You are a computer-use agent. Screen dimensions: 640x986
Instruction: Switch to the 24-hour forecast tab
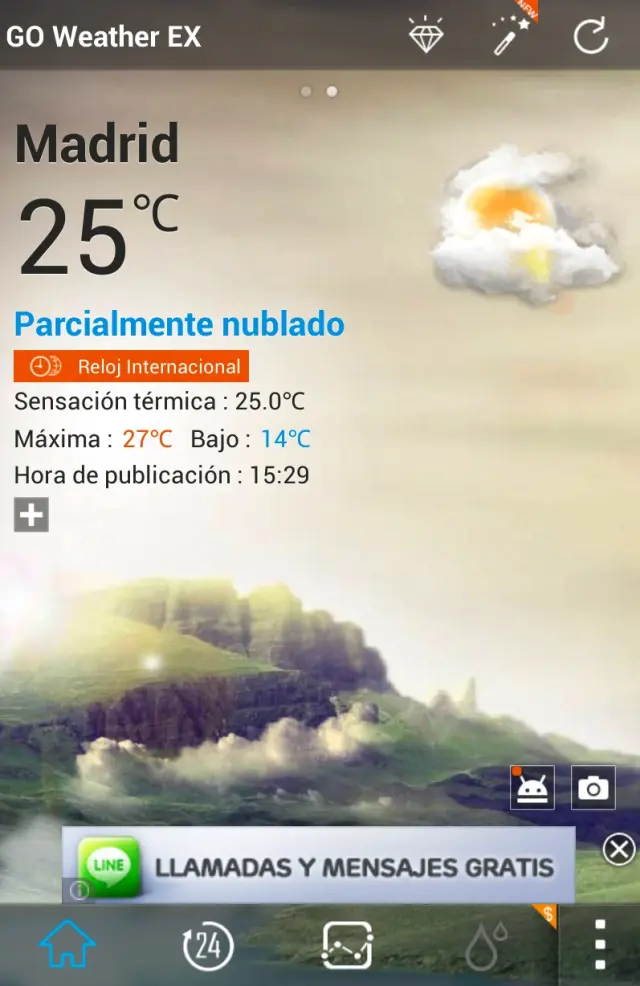tap(208, 945)
